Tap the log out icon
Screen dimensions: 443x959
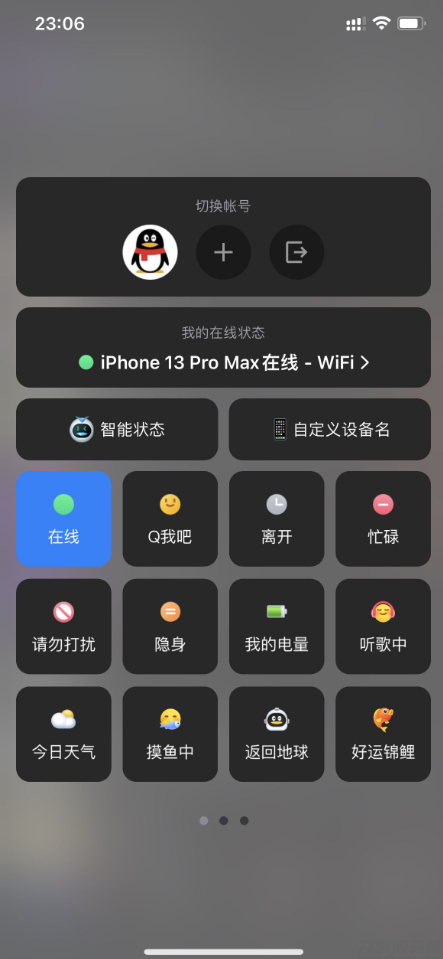pos(297,252)
